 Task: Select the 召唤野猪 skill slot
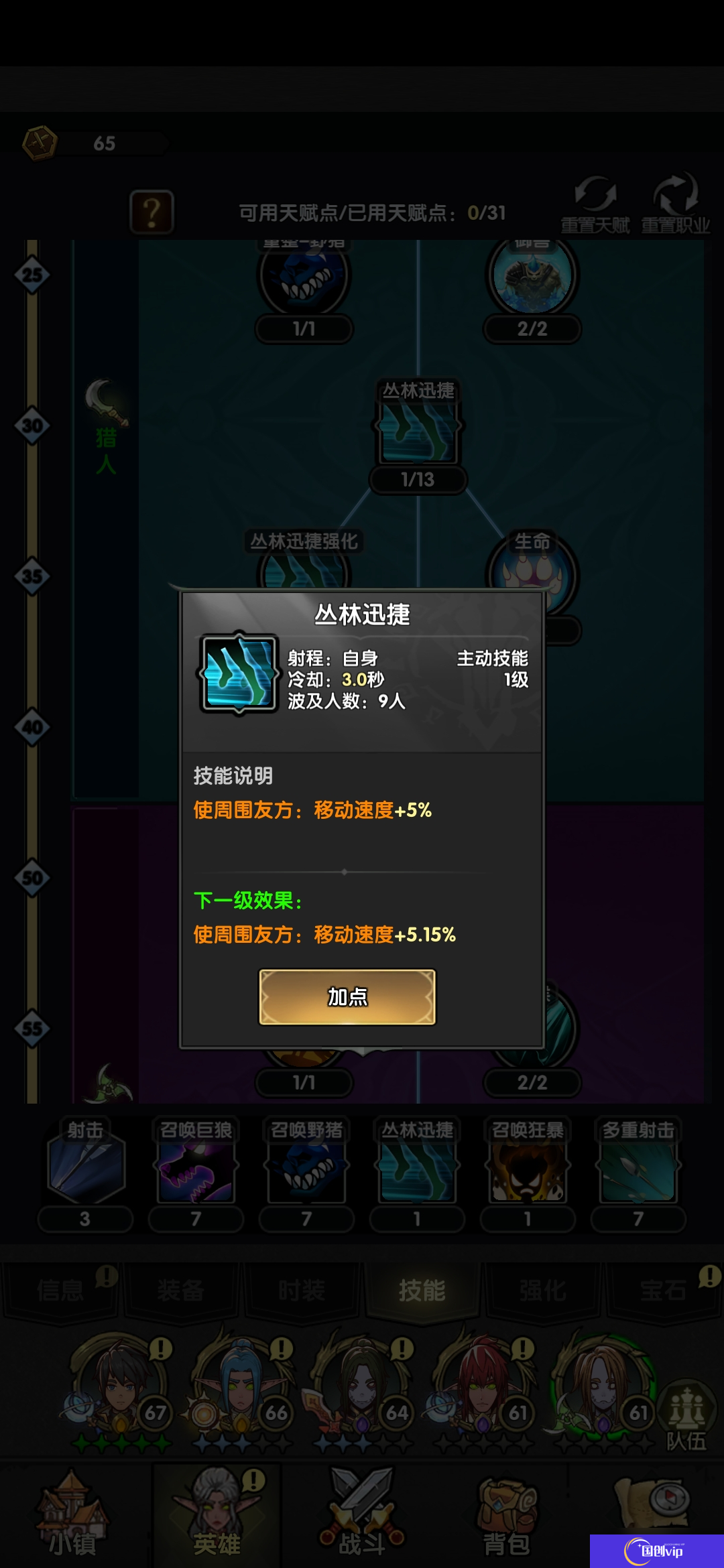[306, 1167]
